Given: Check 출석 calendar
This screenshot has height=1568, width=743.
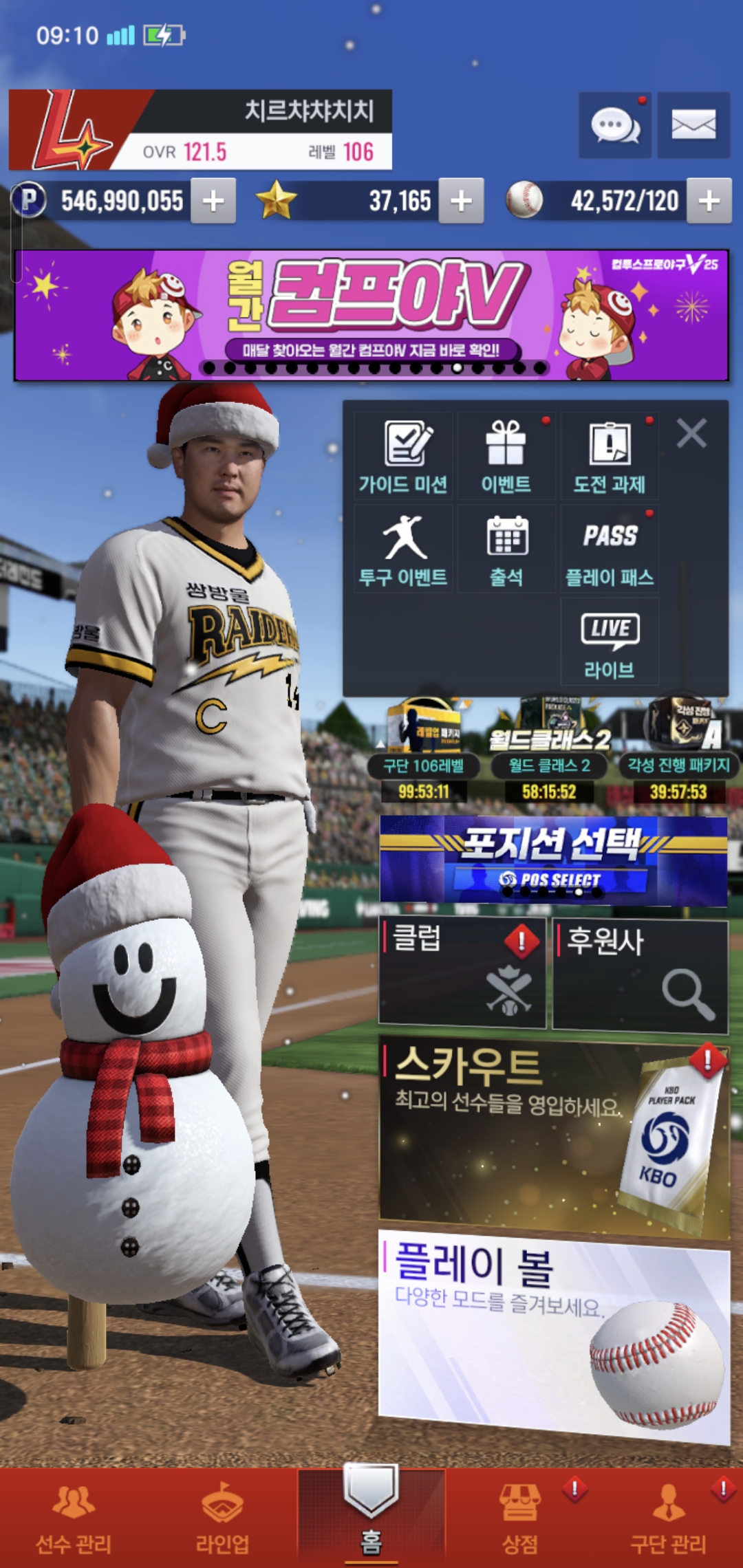Looking at the screenshot, I should point(506,549).
